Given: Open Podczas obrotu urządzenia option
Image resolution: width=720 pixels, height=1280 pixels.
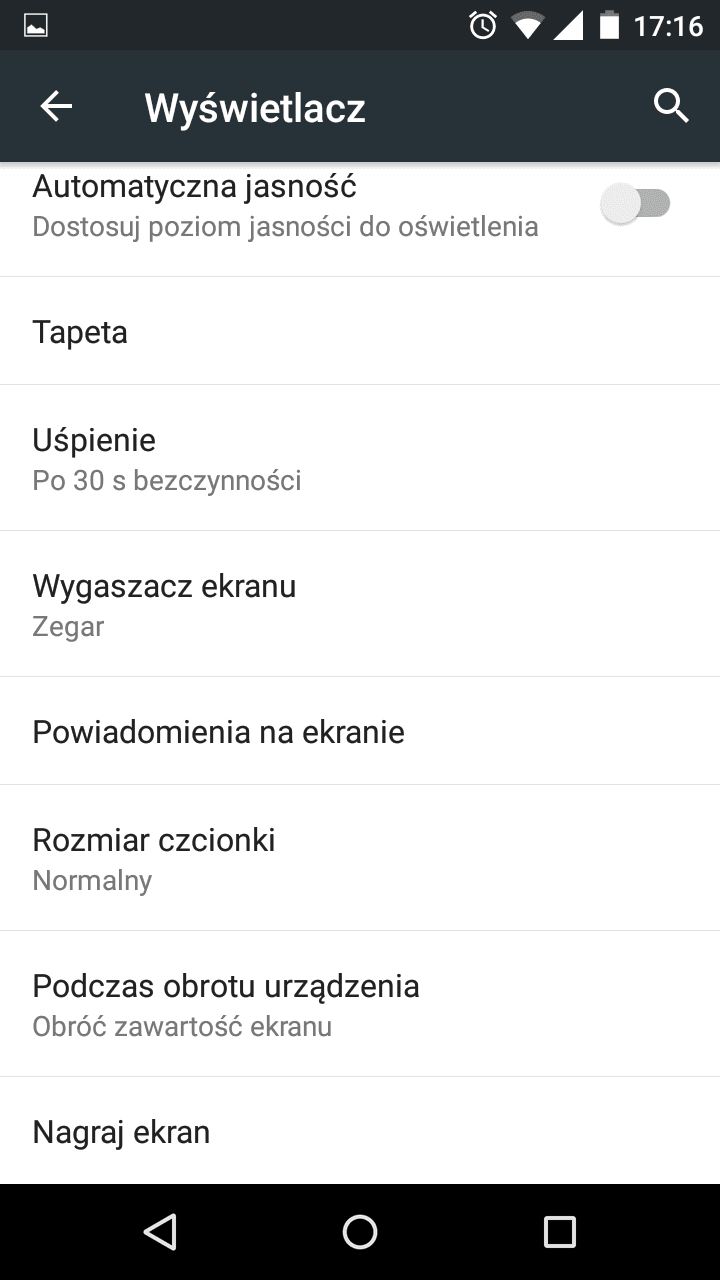Looking at the screenshot, I should click(x=360, y=1004).
